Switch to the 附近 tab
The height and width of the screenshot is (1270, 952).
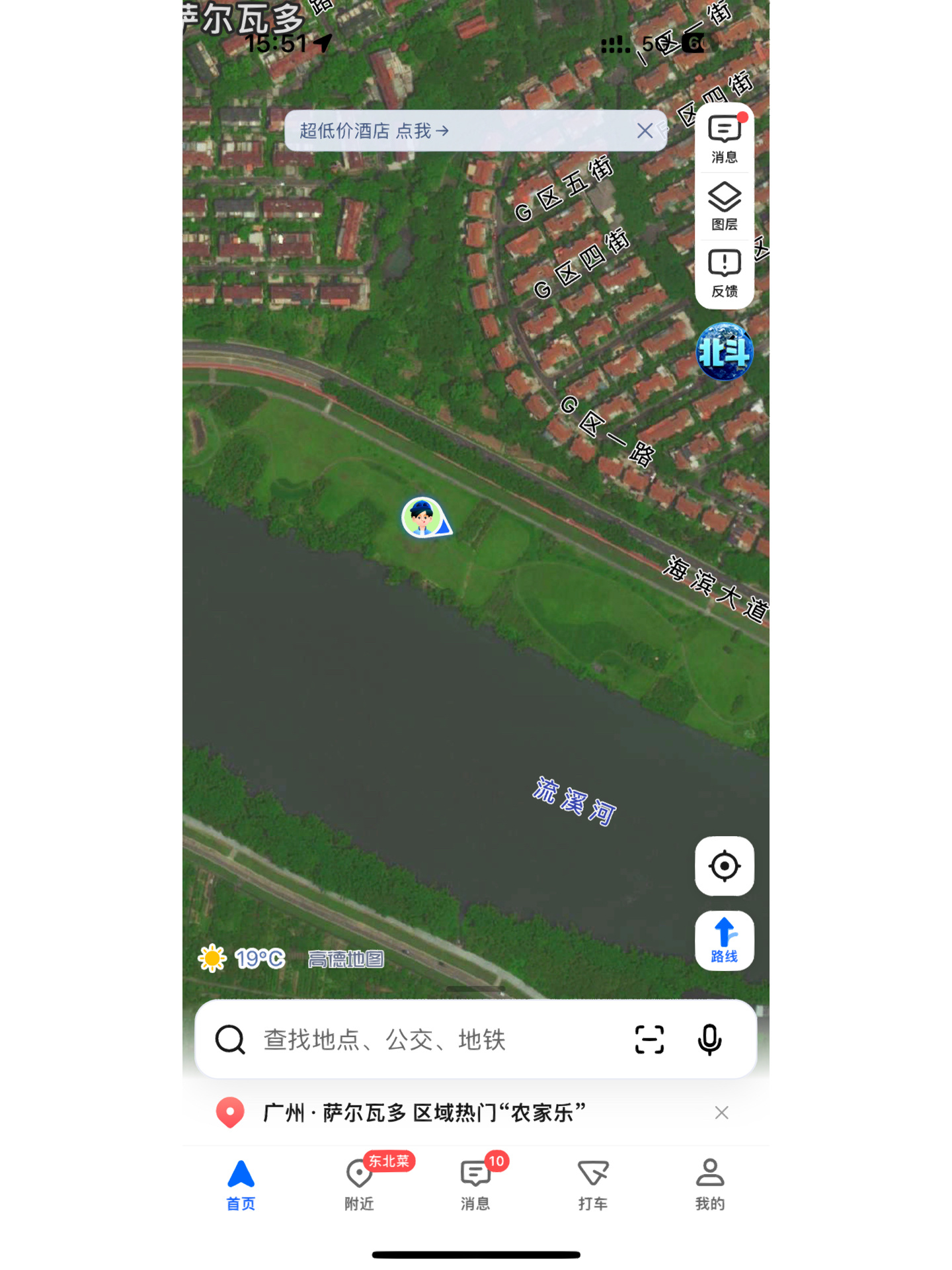coord(359,1184)
